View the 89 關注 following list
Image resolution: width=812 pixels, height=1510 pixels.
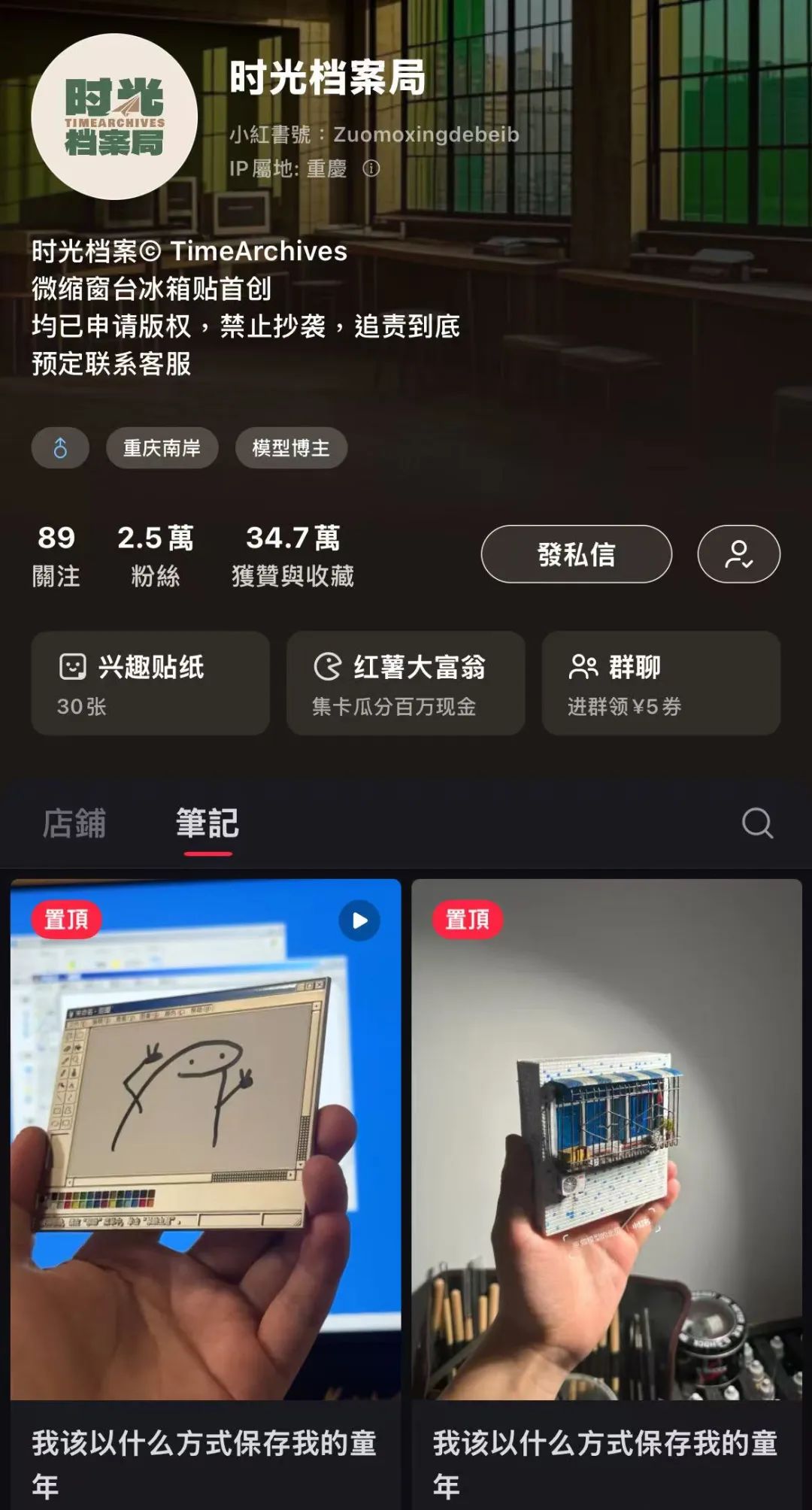pyautogui.click(x=56, y=556)
